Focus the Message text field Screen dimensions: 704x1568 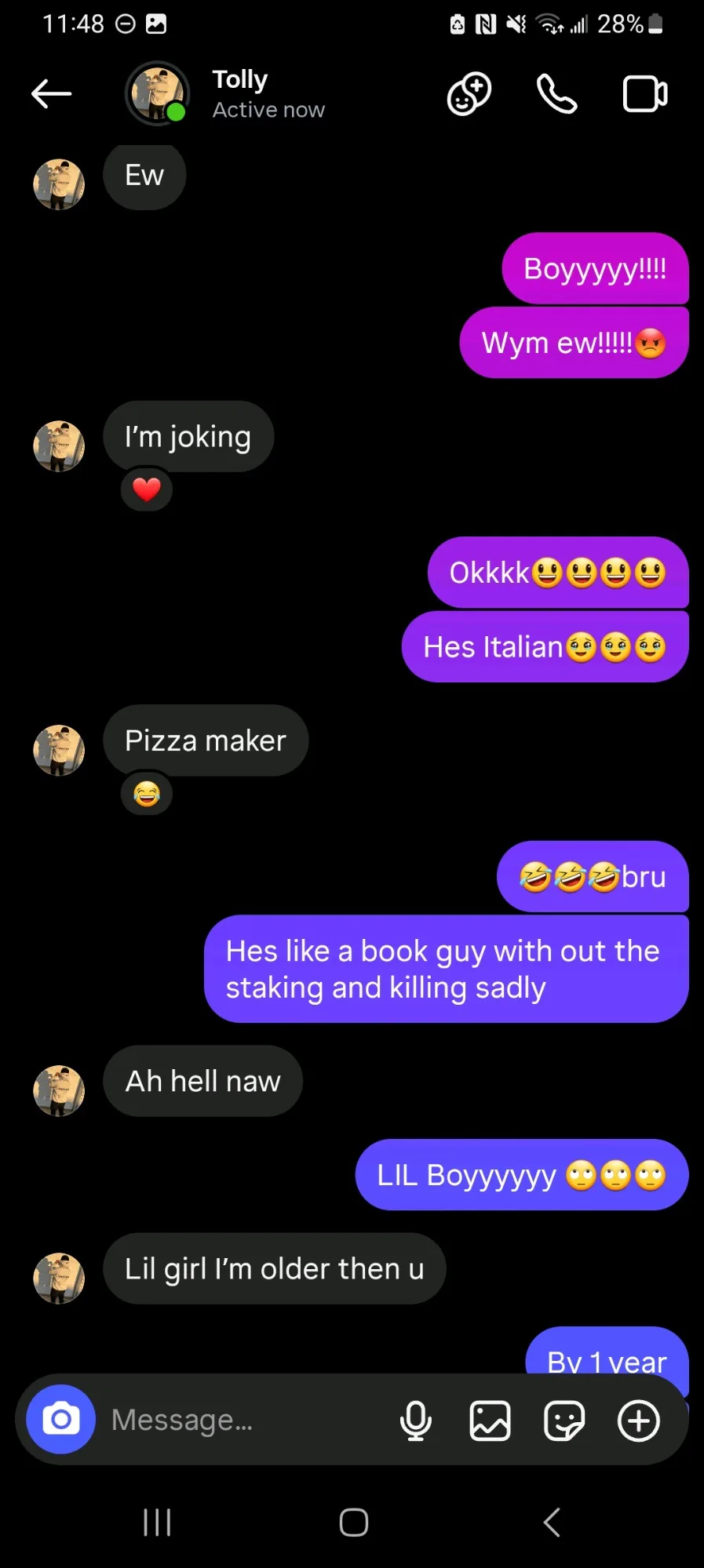tap(243, 1419)
